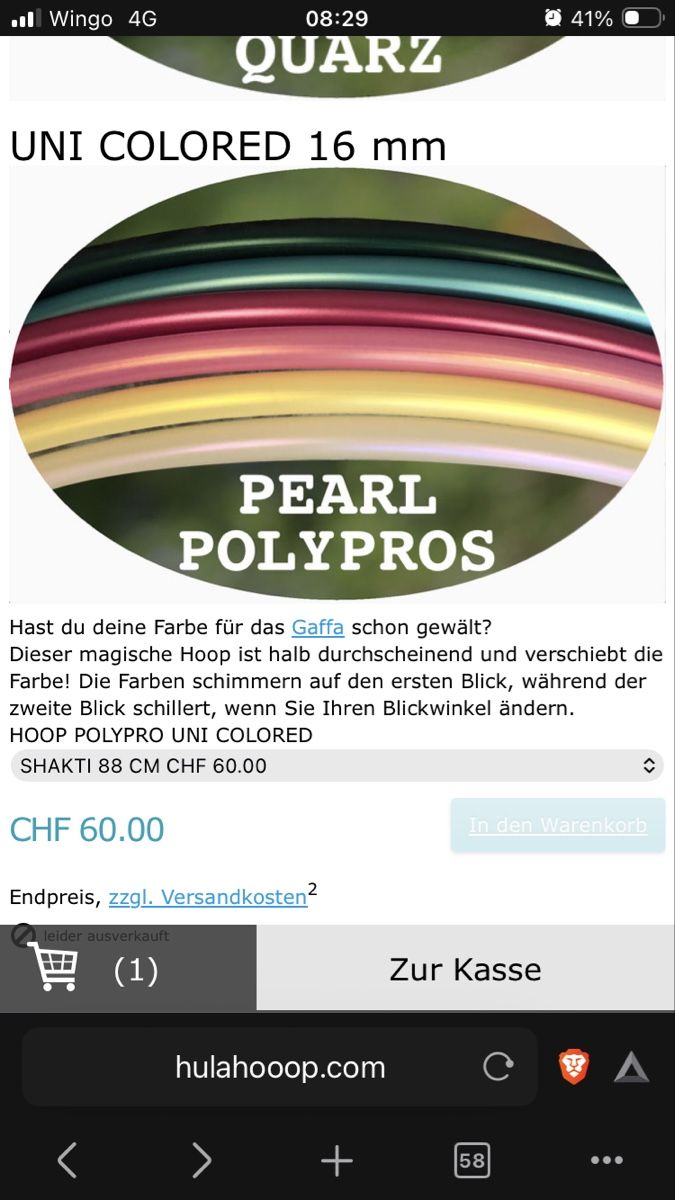Go to checkout via Zur Kasse
The height and width of the screenshot is (1200, 675).
coord(465,968)
